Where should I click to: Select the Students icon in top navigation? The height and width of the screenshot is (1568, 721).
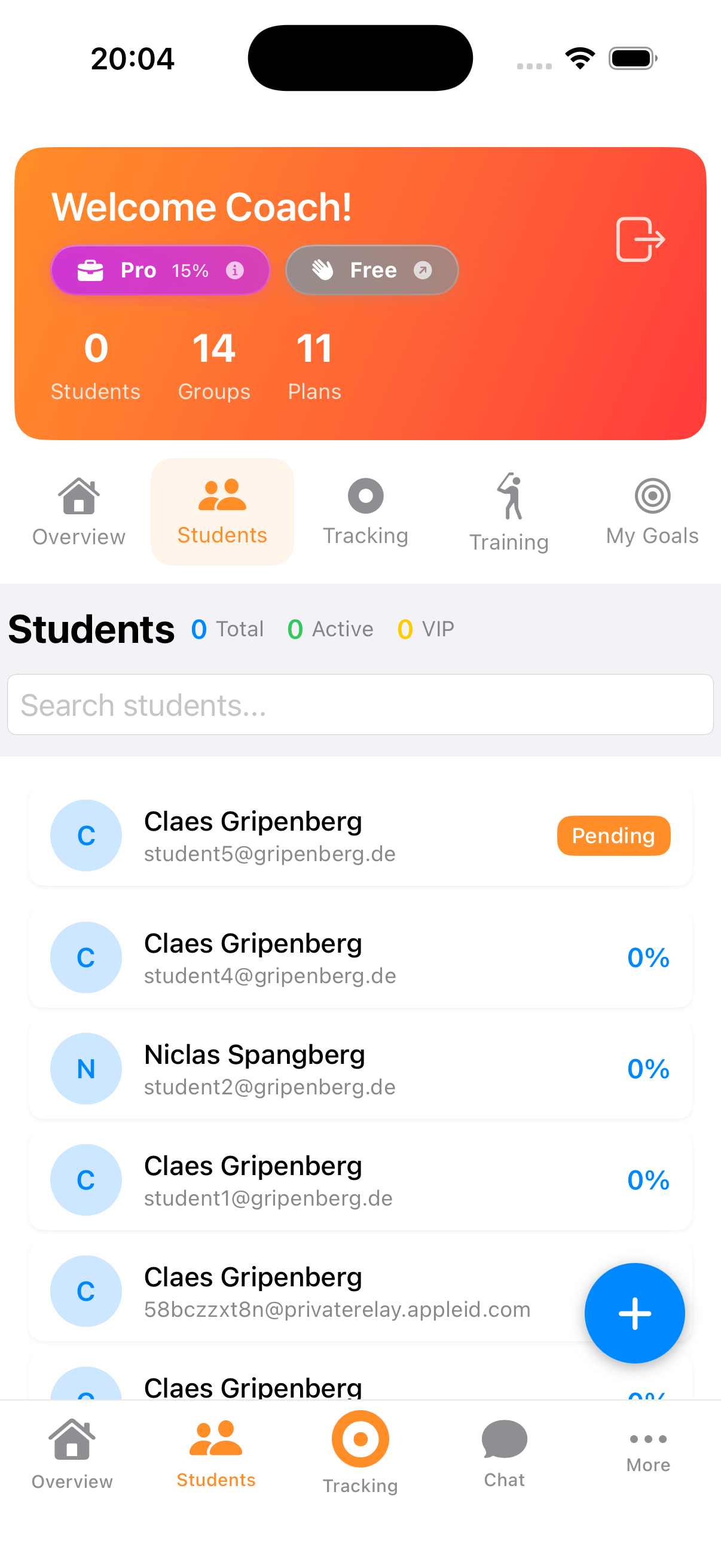click(x=221, y=511)
